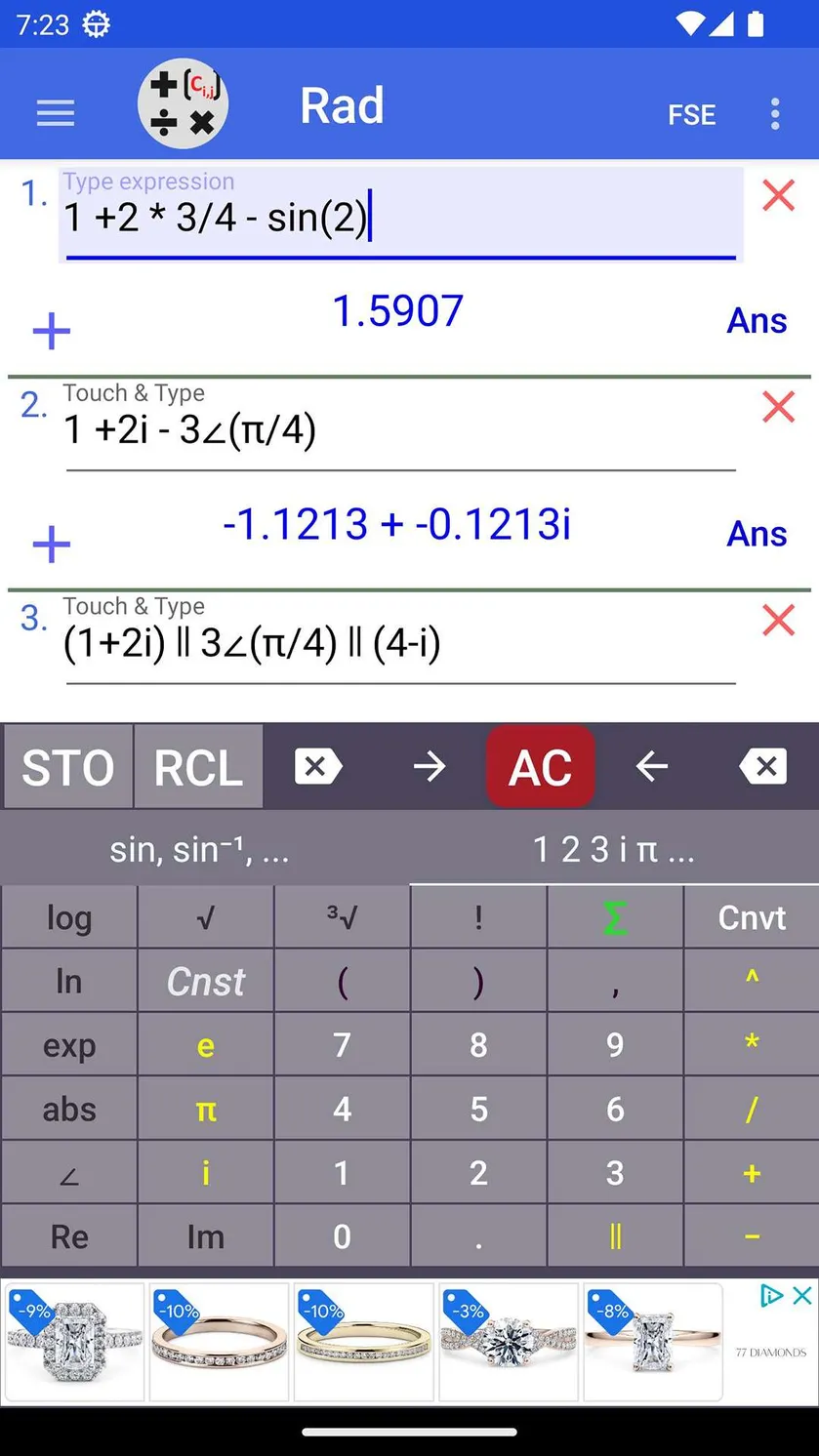Image resolution: width=819 pixels, height=1456 pixels.
Task: Open the Cnst constants key
Action: [206, 981]
